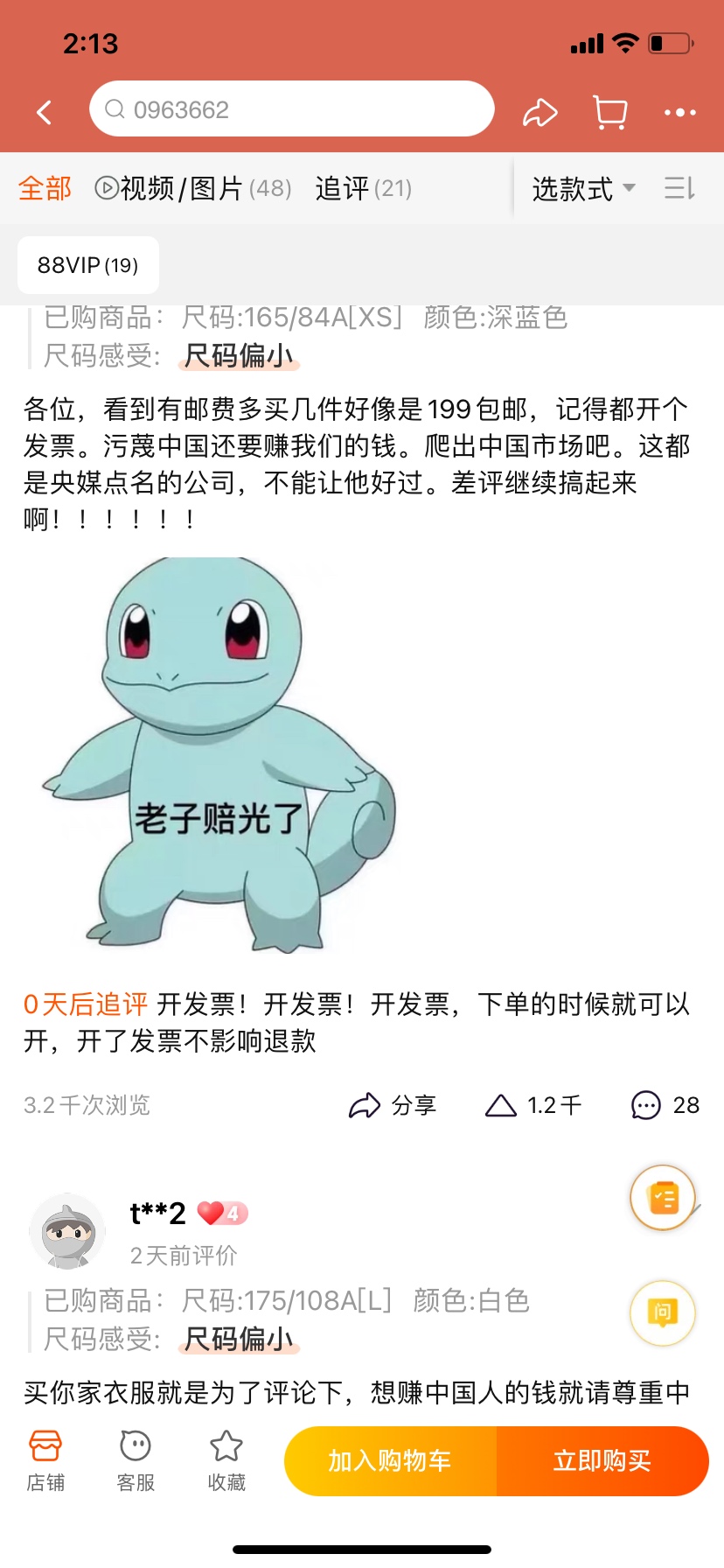The image size is (724, 1568).
Task: Open the 28 comments on the review
Action: click(x=665, y=1105)
